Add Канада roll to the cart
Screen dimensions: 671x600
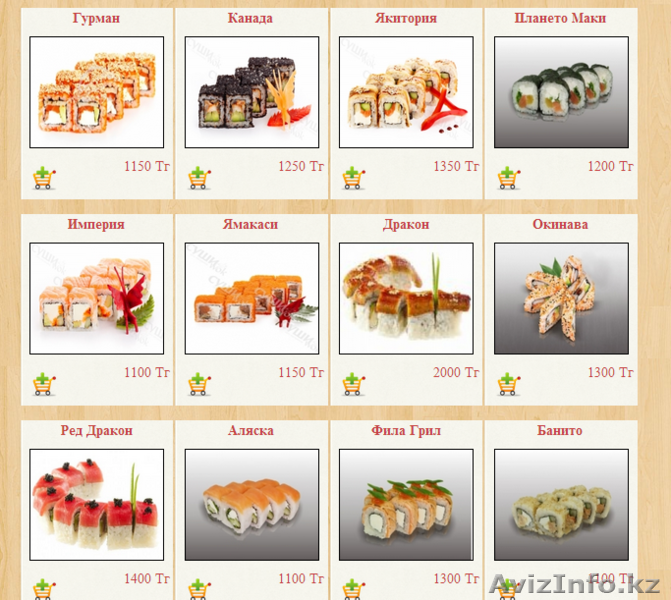(198, 179)
